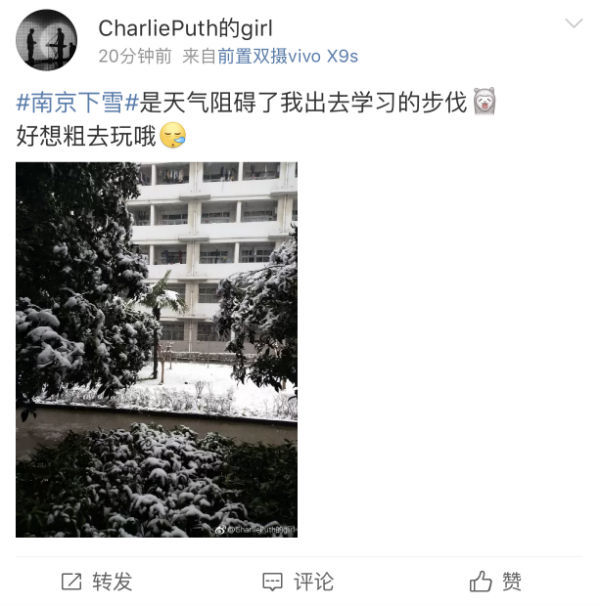Like the post with 赞
The height and width of the screenshot is (606, 600).
497,581
